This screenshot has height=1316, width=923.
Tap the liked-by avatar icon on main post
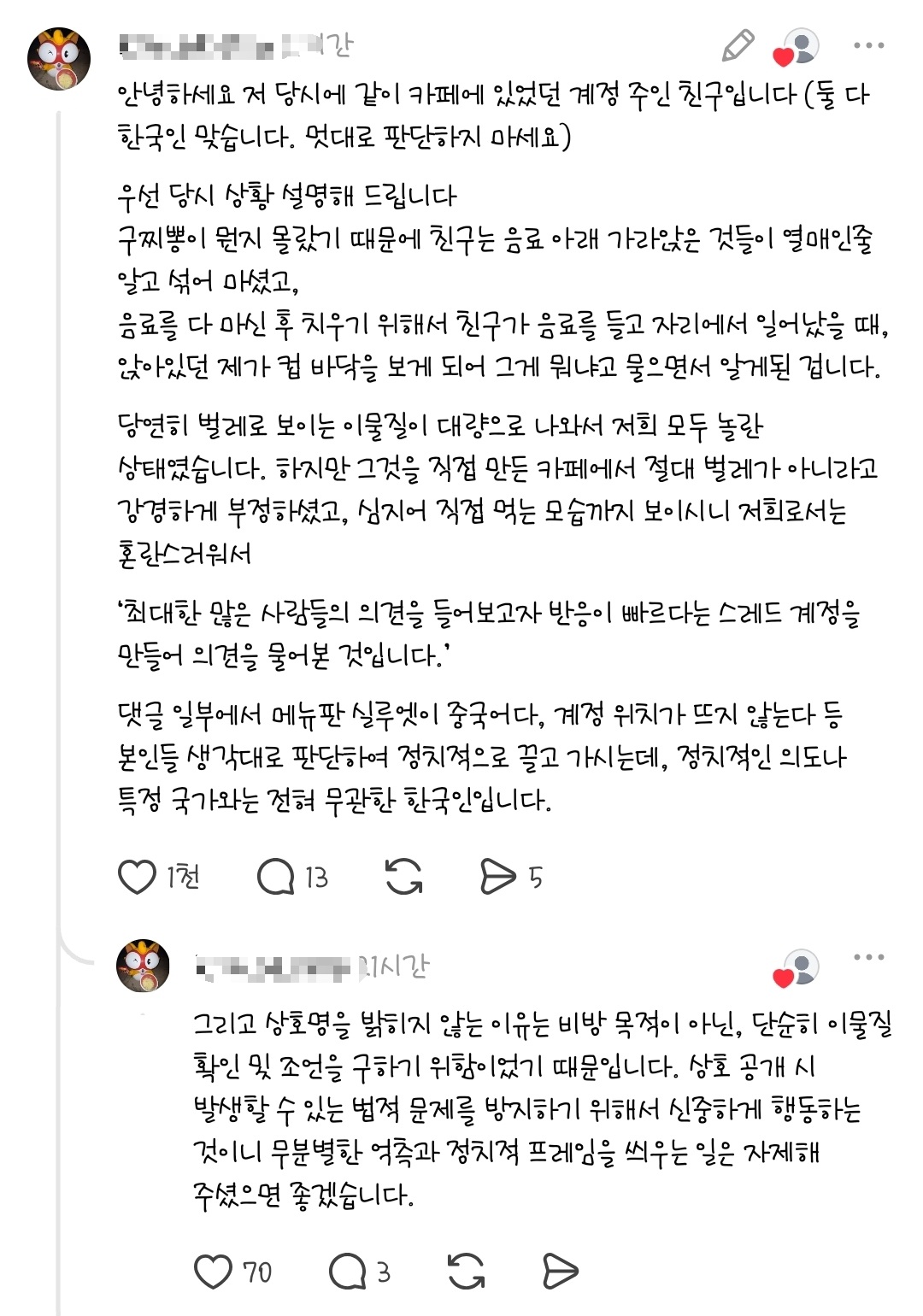click(x=796, y=47)
